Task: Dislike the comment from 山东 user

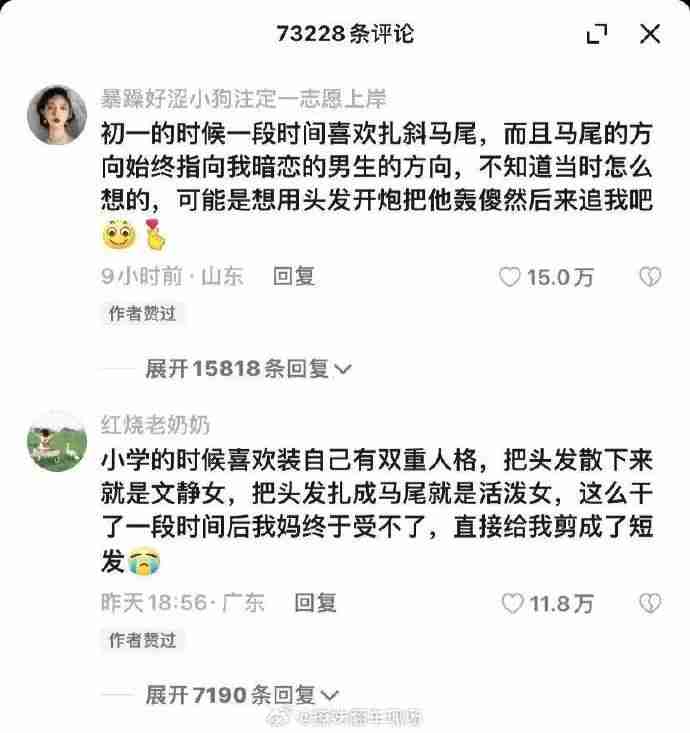Action: coord(650,277)
